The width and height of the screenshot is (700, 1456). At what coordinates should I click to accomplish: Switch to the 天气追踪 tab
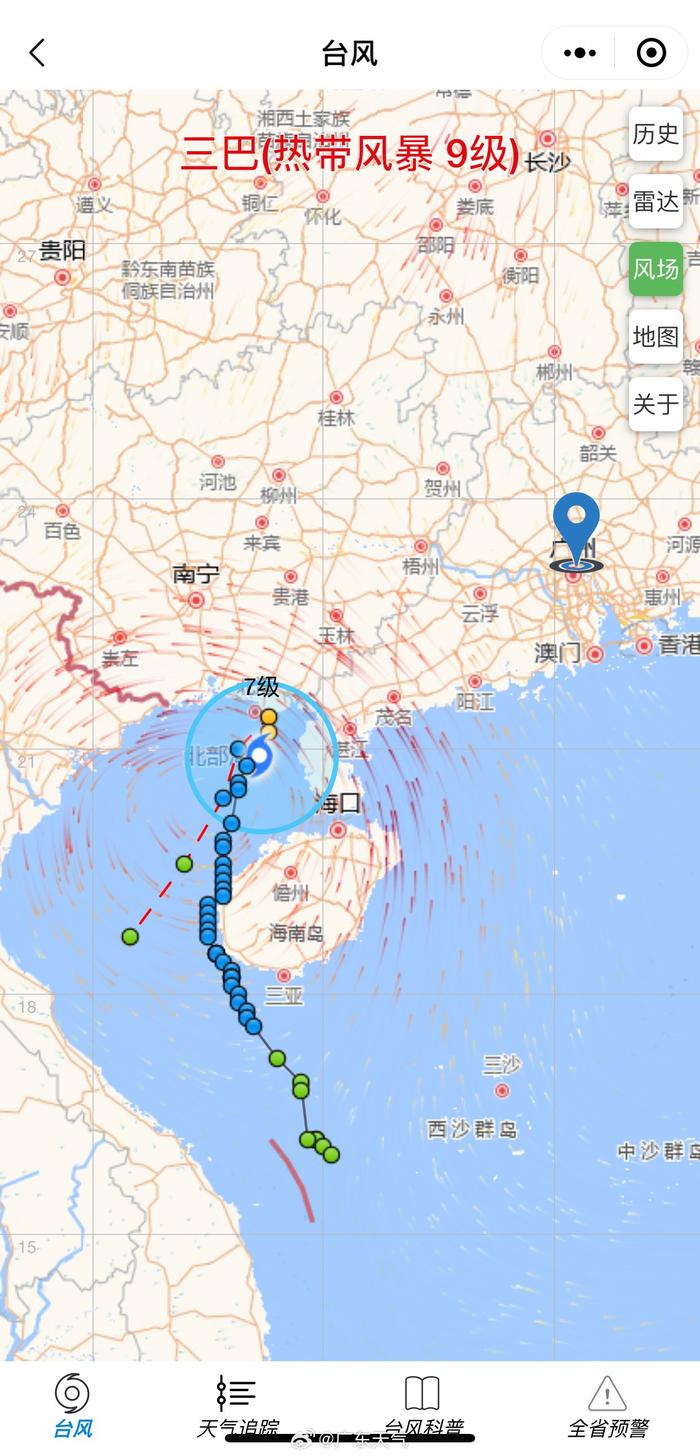[237, 1406]
